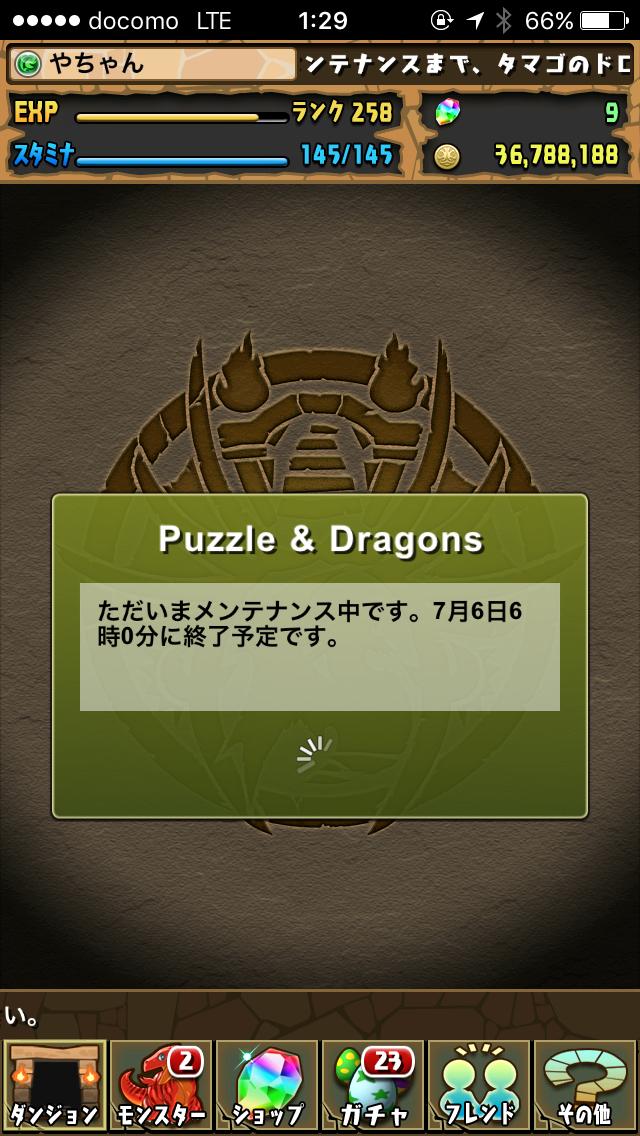Go to the ショップ (Shop) tab
This screenshot has width=640, height=1136.
click(x=266, y=1085)
